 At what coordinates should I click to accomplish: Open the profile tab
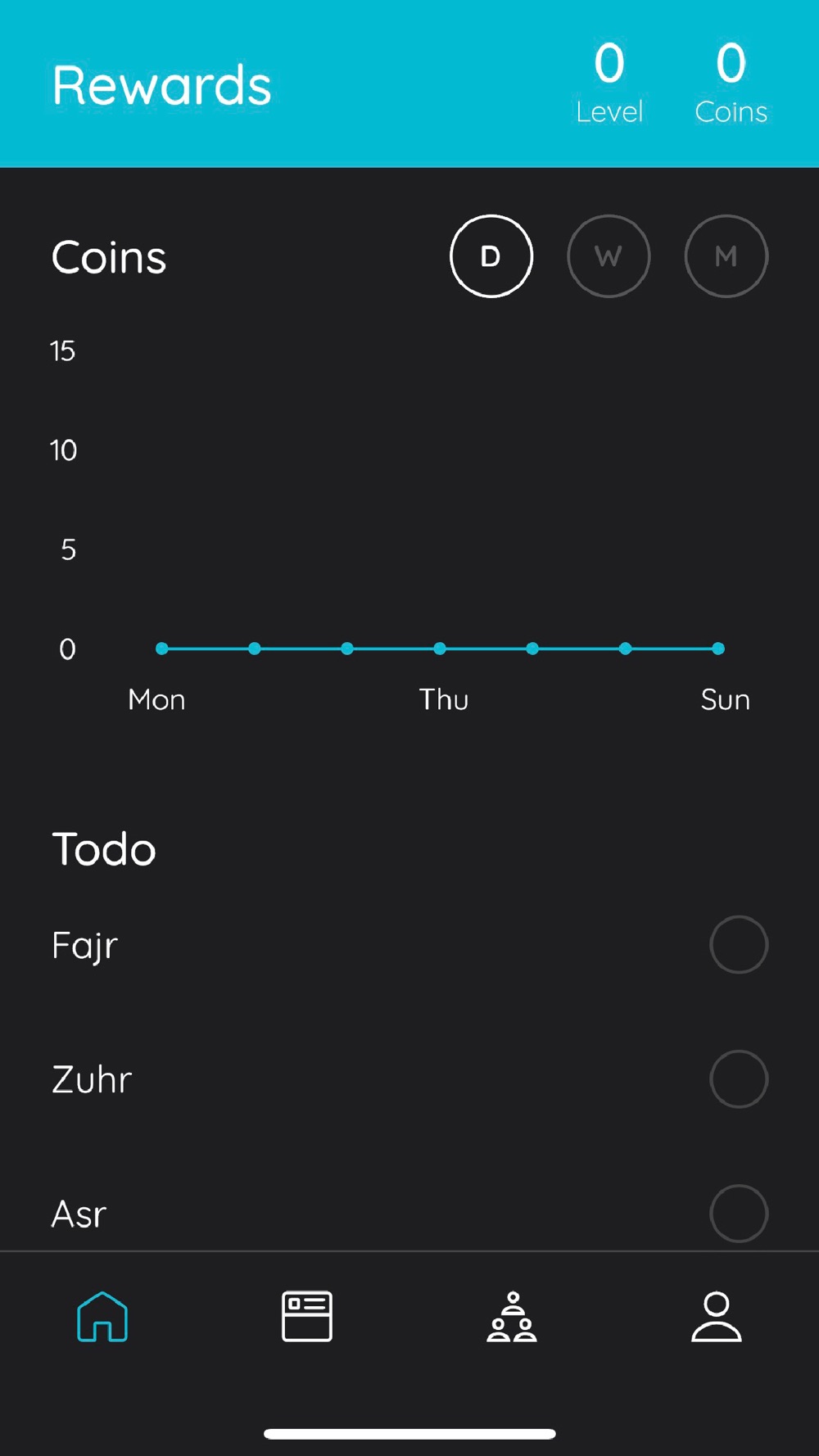pos(717,1317)
